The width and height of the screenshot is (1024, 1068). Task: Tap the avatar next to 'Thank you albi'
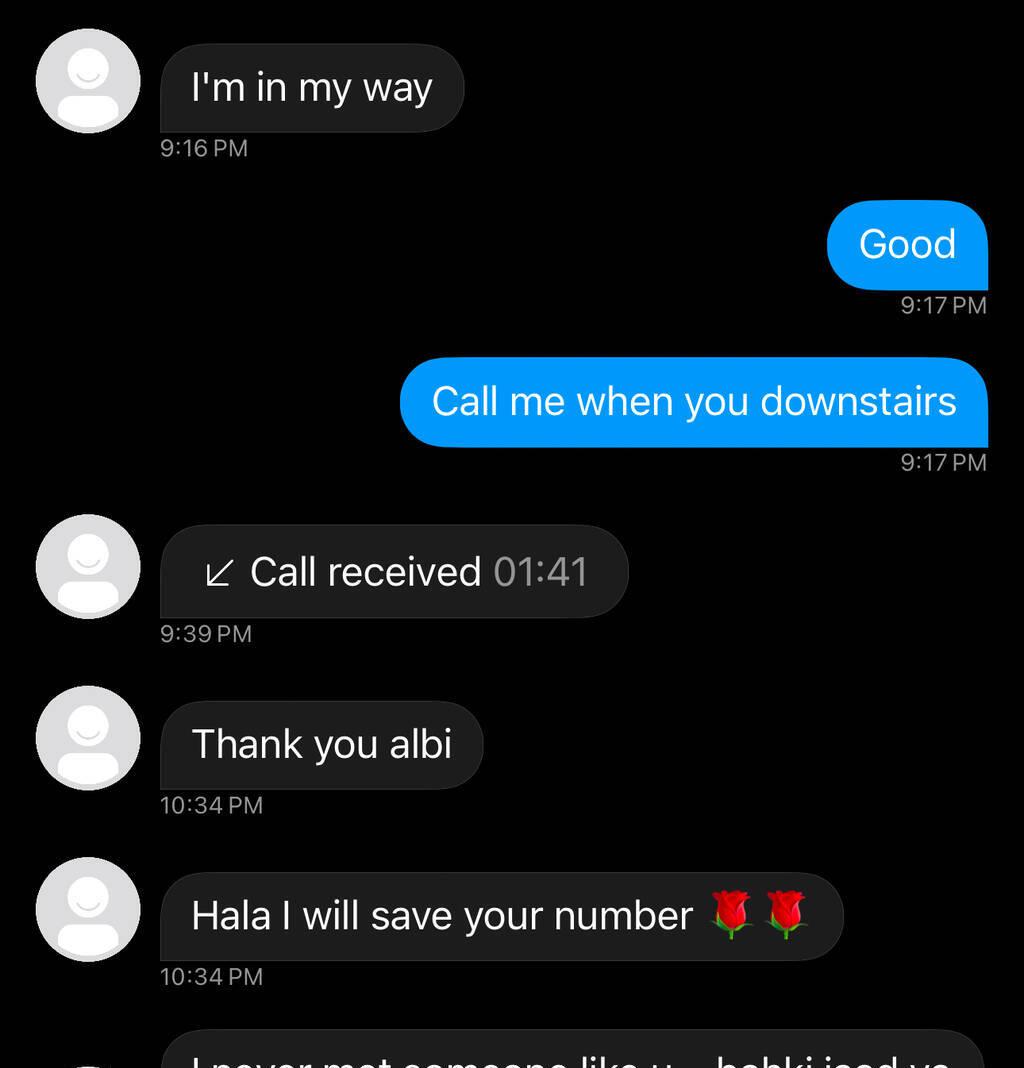coord(88,738)
